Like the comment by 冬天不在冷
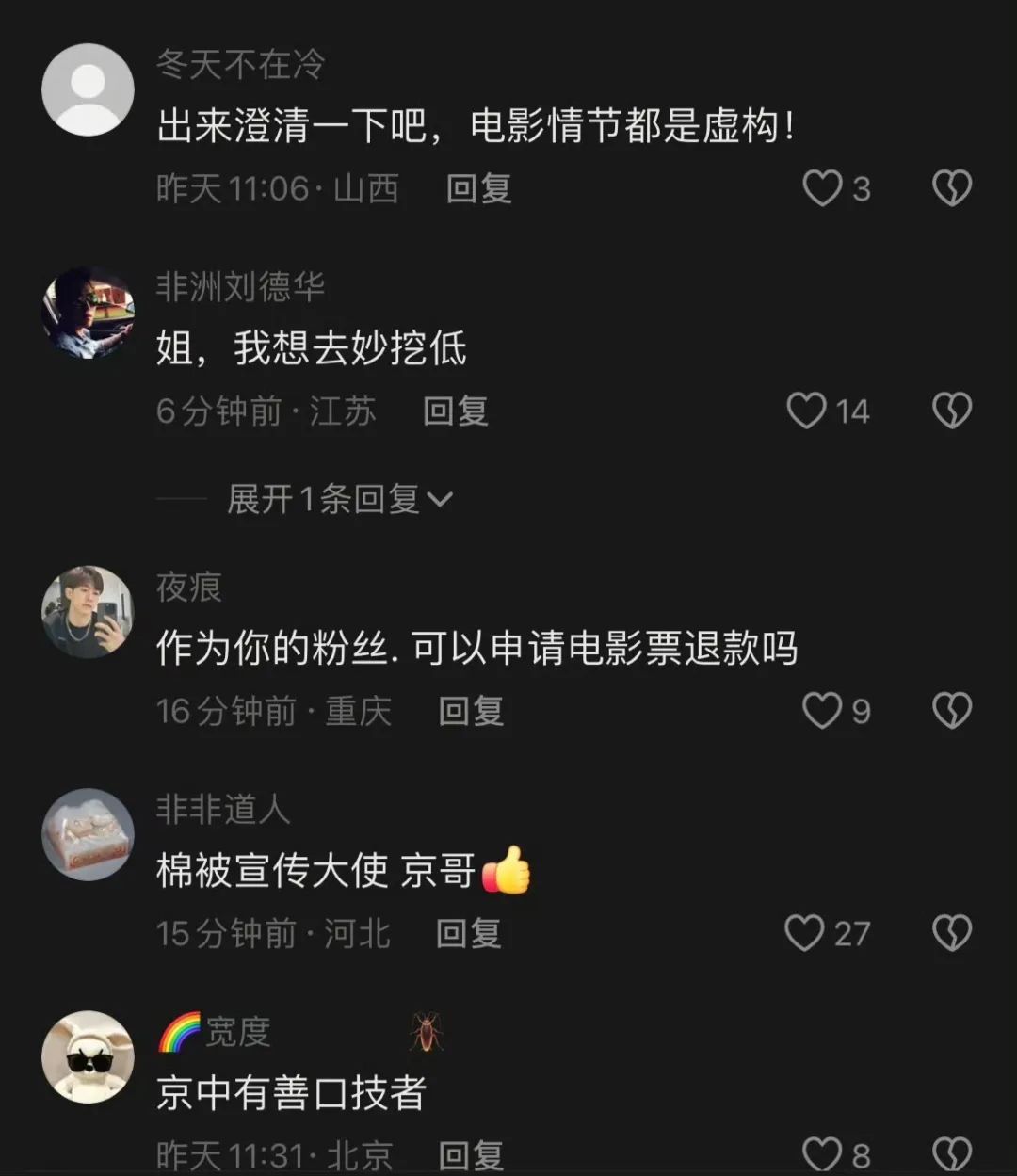 pos(822,188)
